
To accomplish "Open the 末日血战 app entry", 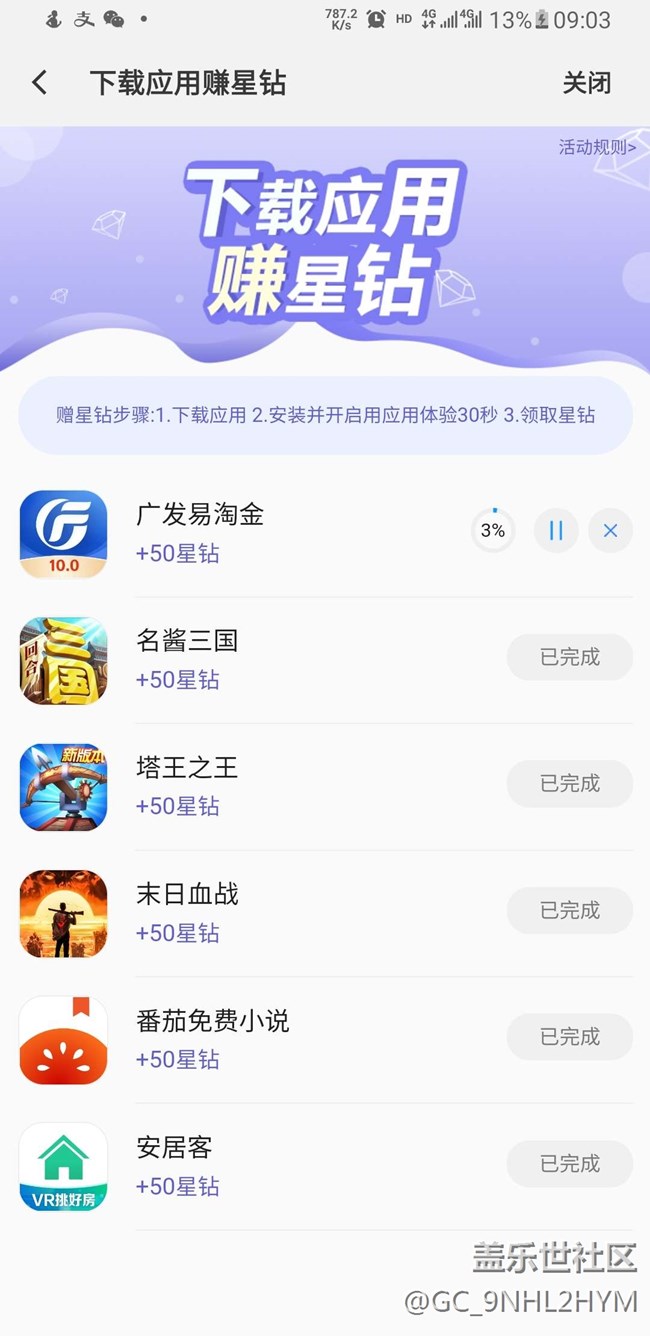I will pos(187,894).
